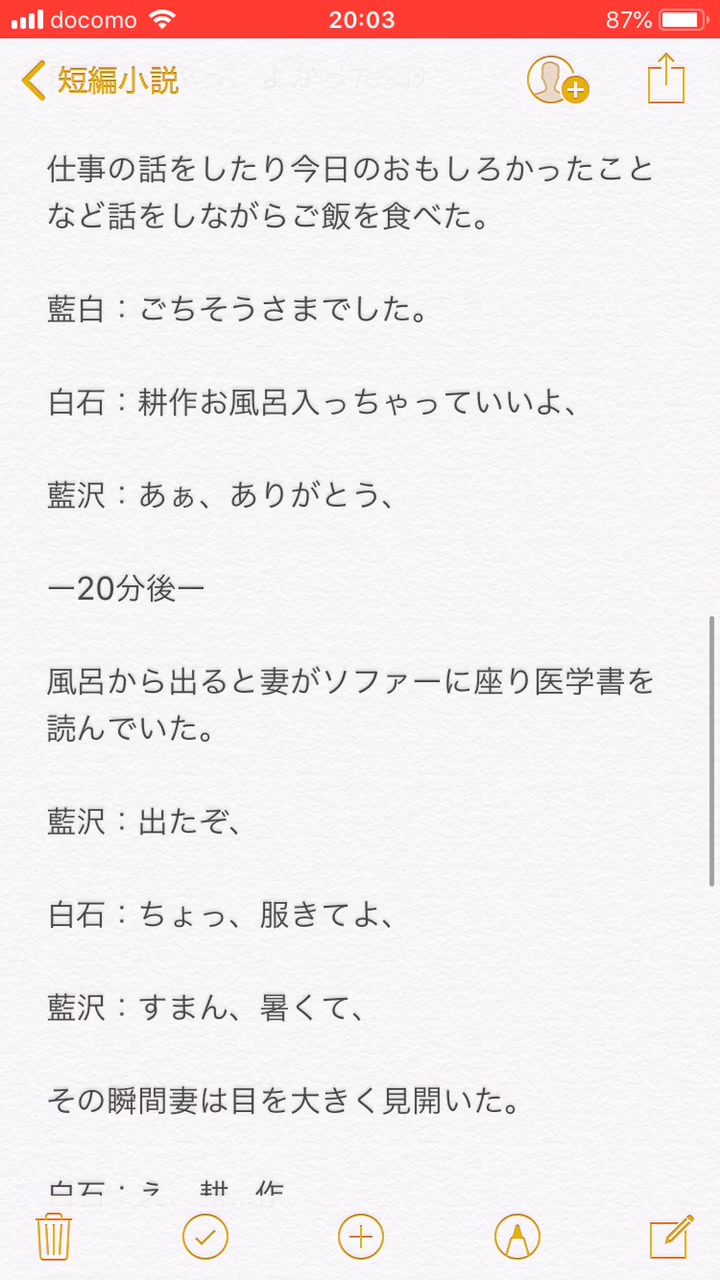Open the share sheet

tap(666, 79)
